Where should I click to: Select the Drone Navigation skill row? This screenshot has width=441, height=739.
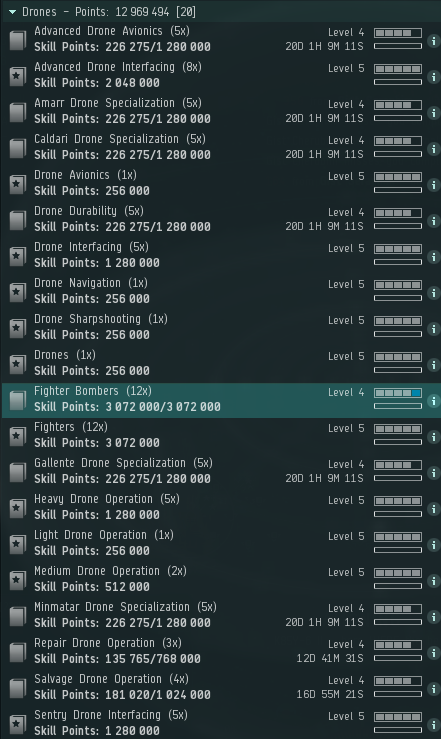(x=221, y=291)
